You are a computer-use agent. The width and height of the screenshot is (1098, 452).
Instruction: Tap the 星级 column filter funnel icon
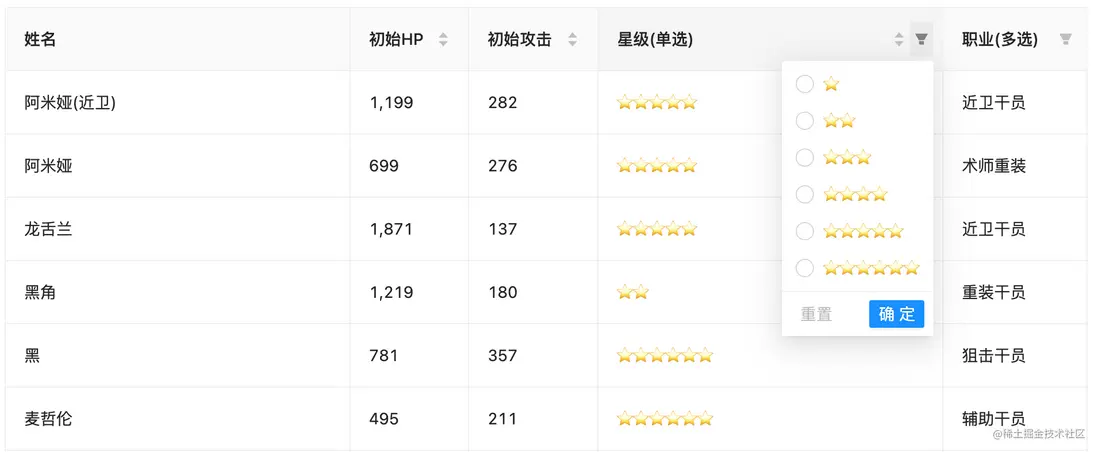click(921, 40)
